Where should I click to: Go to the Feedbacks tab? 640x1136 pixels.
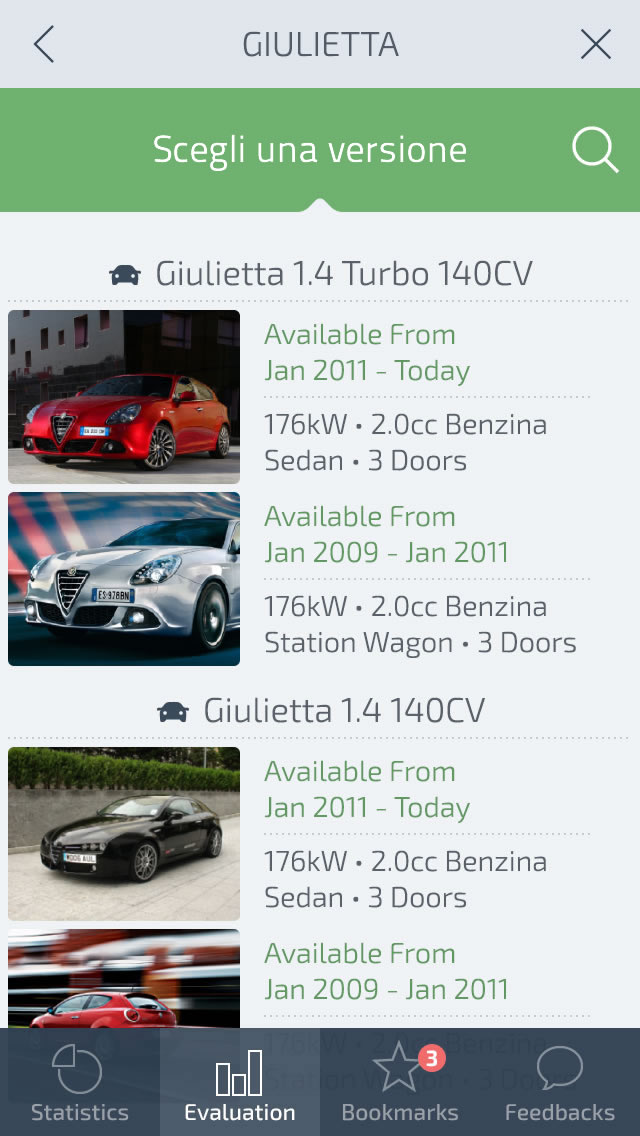(x=560, y=1082)
